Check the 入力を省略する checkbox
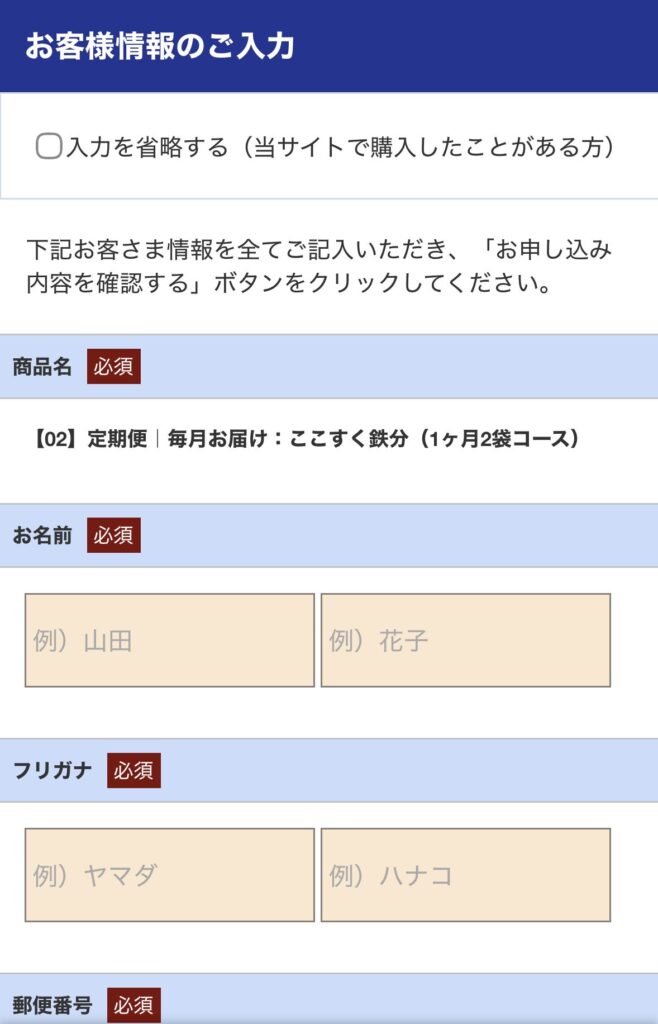Image resolution: width=658 pixels, height=1024 pixels. (48, 147)
